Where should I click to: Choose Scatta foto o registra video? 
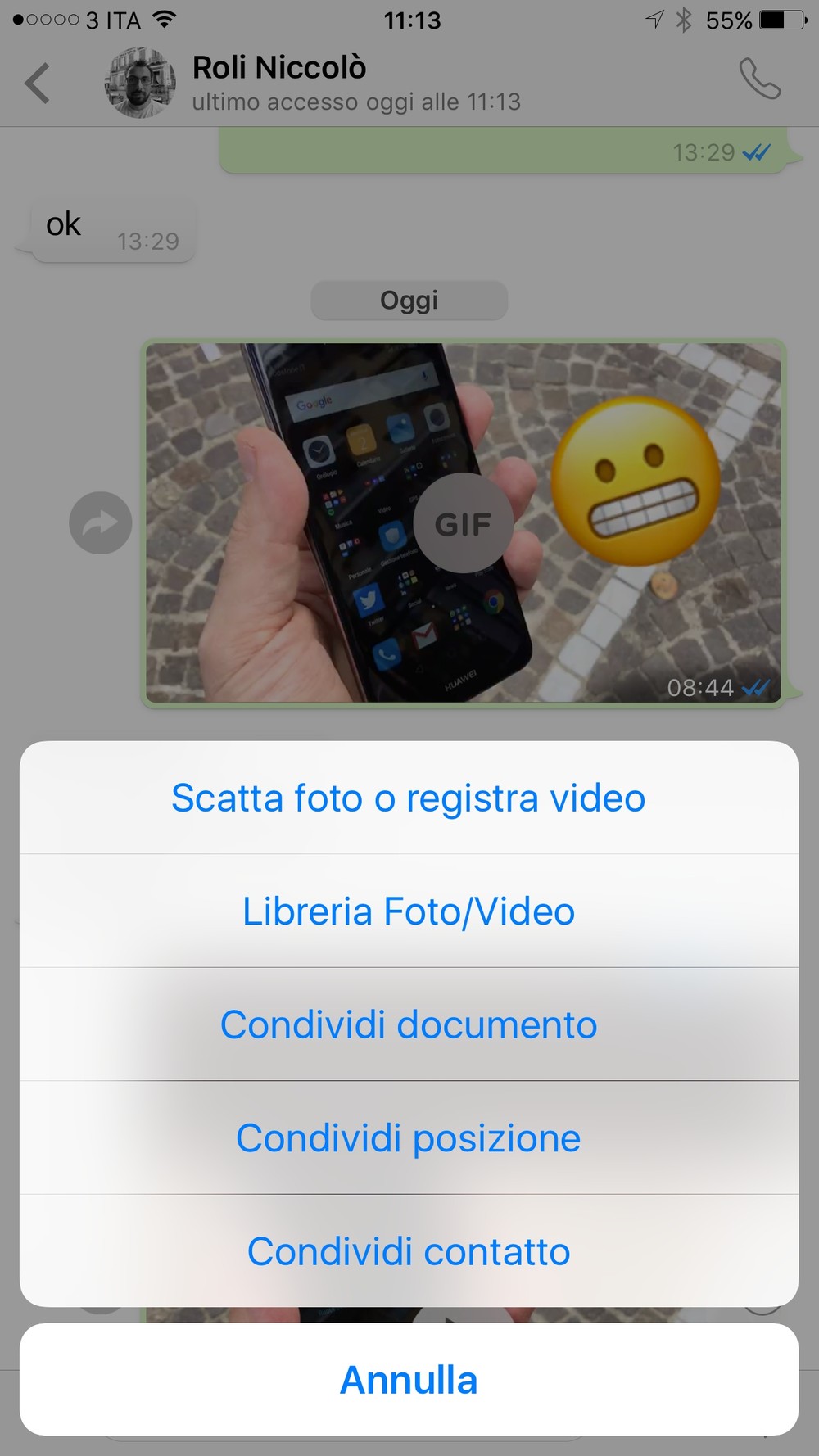(409, 798)
